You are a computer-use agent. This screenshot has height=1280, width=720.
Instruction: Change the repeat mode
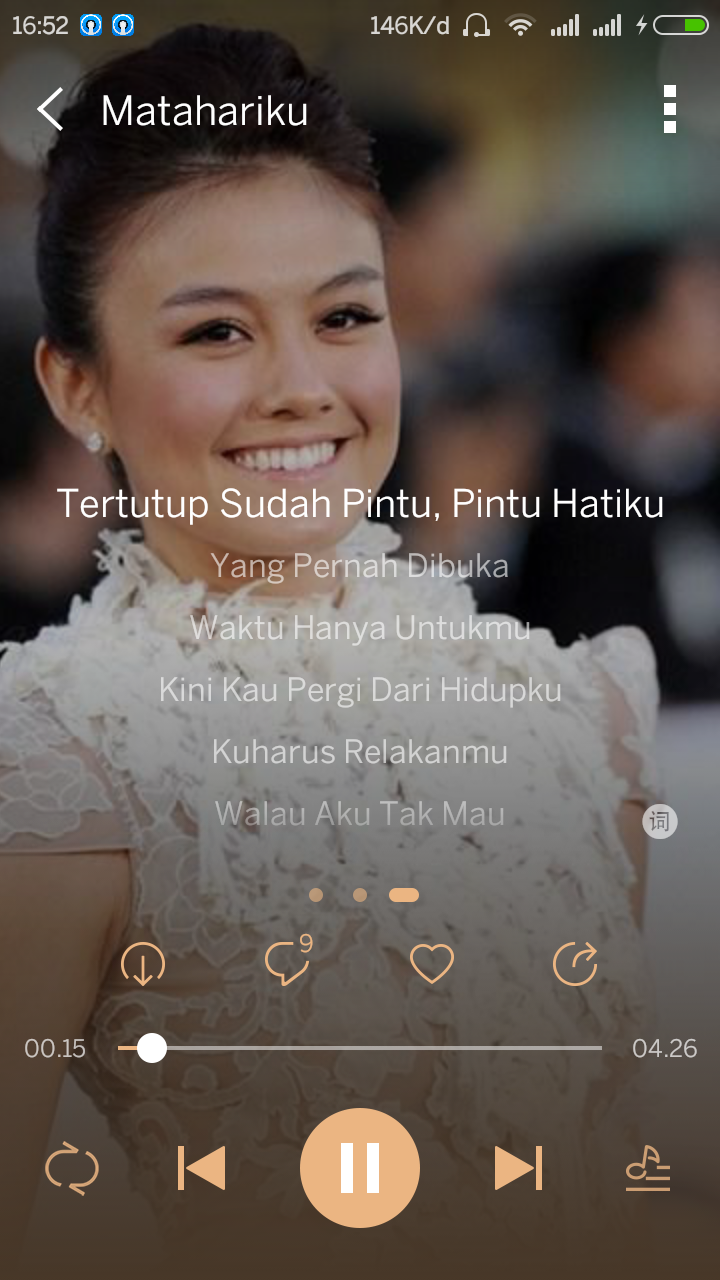tap(72, 1168)
